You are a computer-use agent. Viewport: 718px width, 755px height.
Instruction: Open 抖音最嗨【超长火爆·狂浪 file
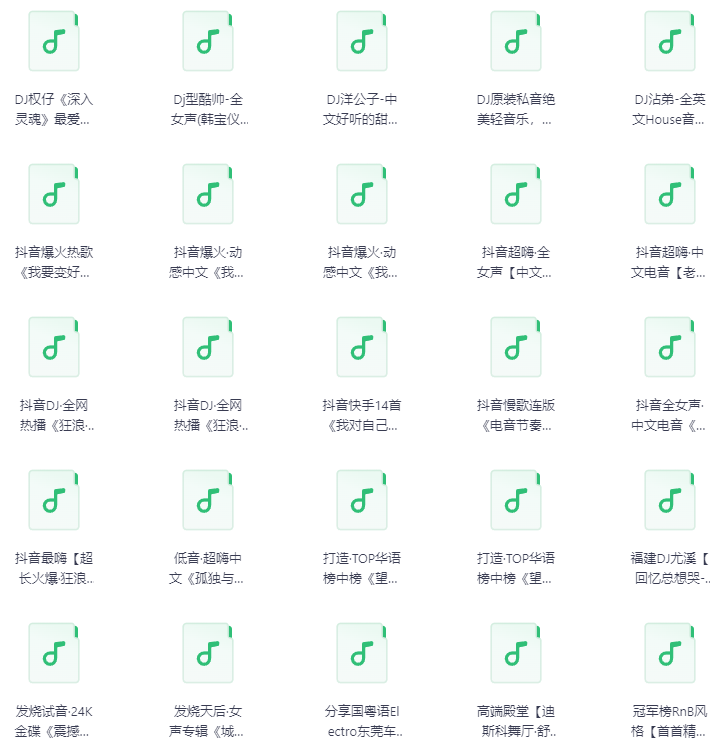pos(54,500)
